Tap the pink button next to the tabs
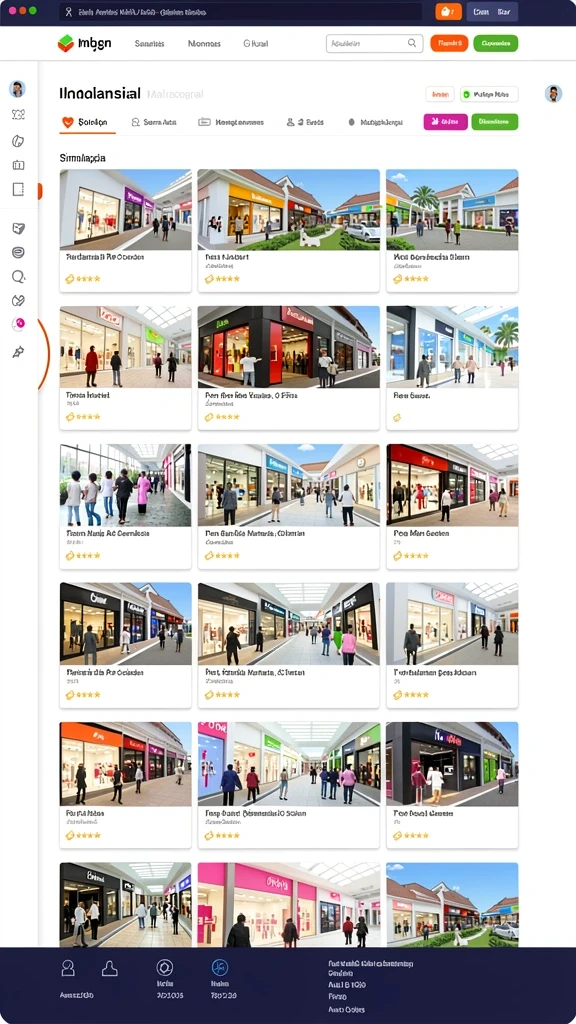The width and height of the screenshot is (576, 1024). point(445,122)
